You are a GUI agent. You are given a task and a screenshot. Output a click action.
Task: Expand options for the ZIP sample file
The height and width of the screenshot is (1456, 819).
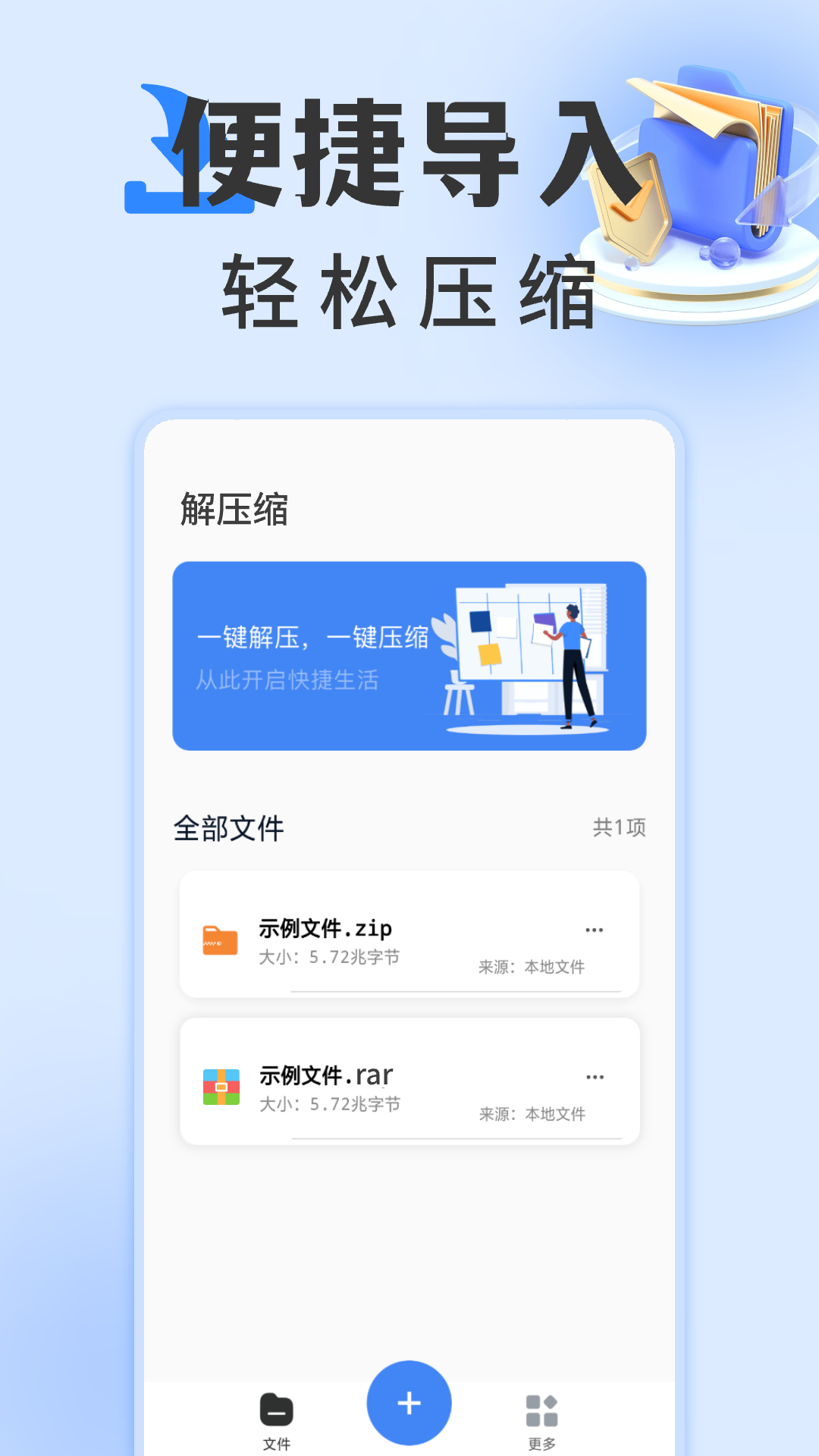tap(595, 929)
